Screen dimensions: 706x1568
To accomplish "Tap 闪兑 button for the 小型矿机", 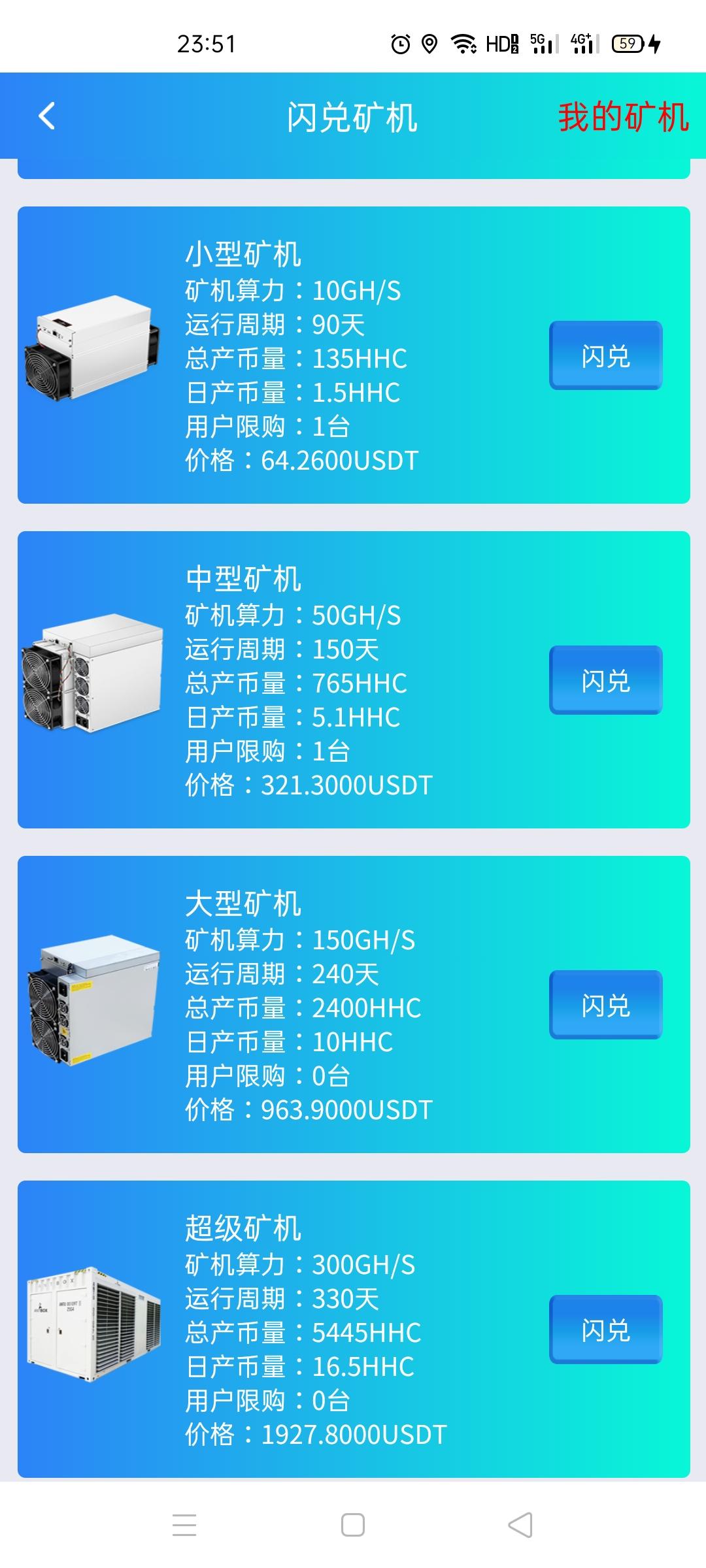I will pyautogui.click(x=605, y=355).
